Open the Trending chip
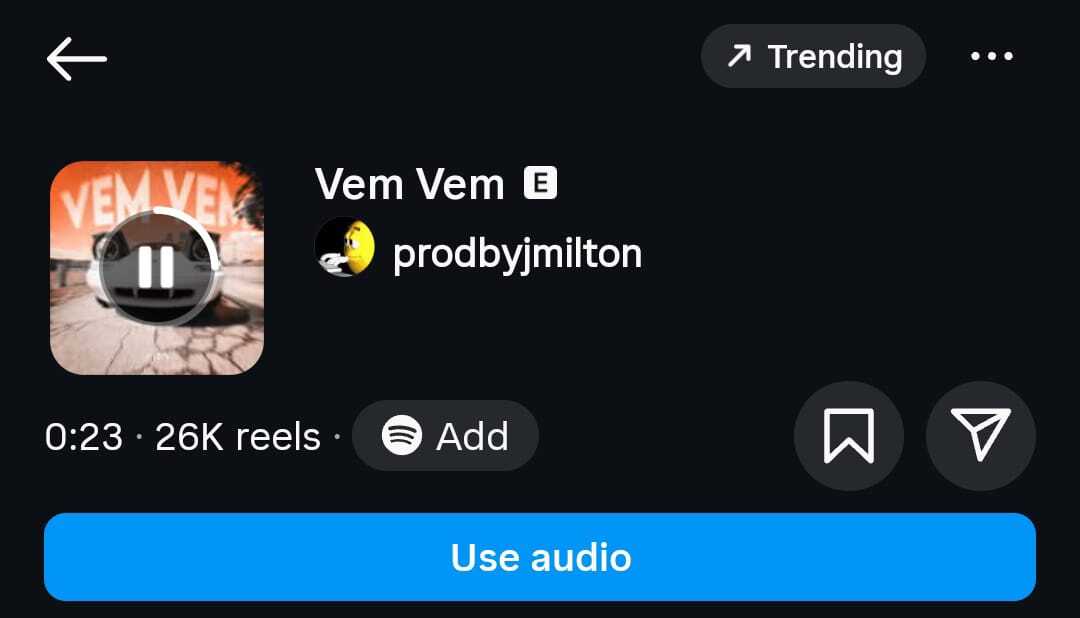1080x618 pixels. pyautogui.click(x=813, y=57)
